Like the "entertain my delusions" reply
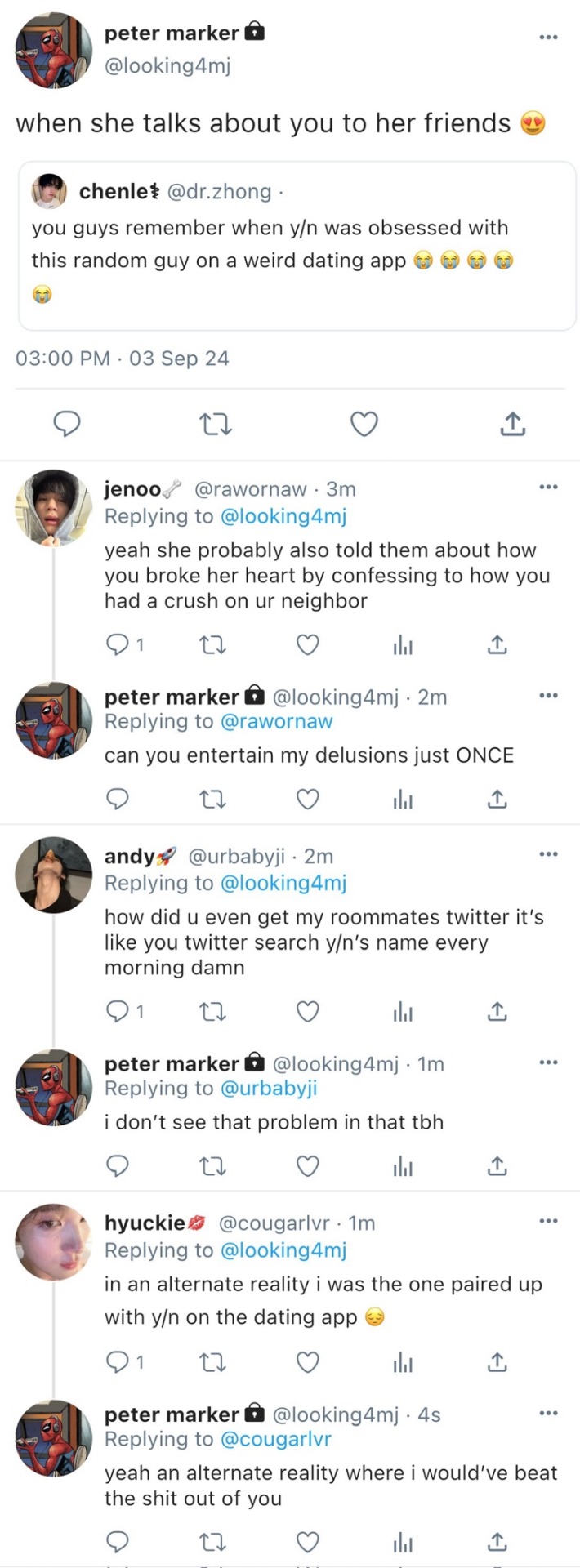The image size is (580, 1568). 307,799
